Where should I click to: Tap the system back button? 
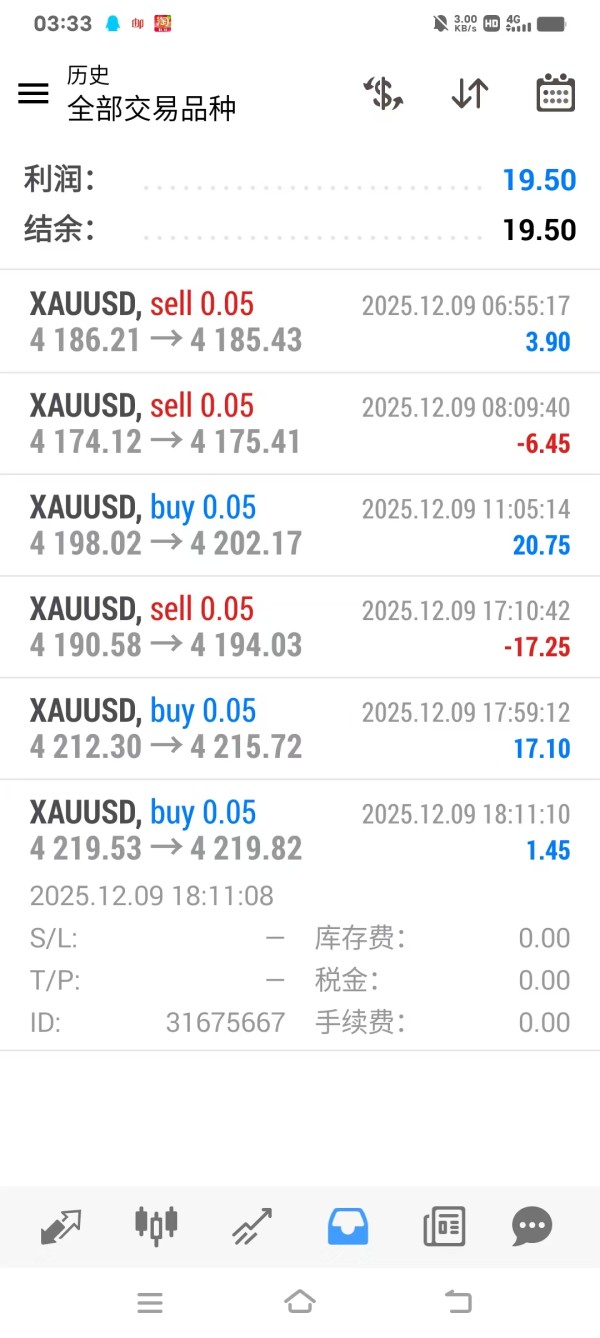coord(457,1301)
